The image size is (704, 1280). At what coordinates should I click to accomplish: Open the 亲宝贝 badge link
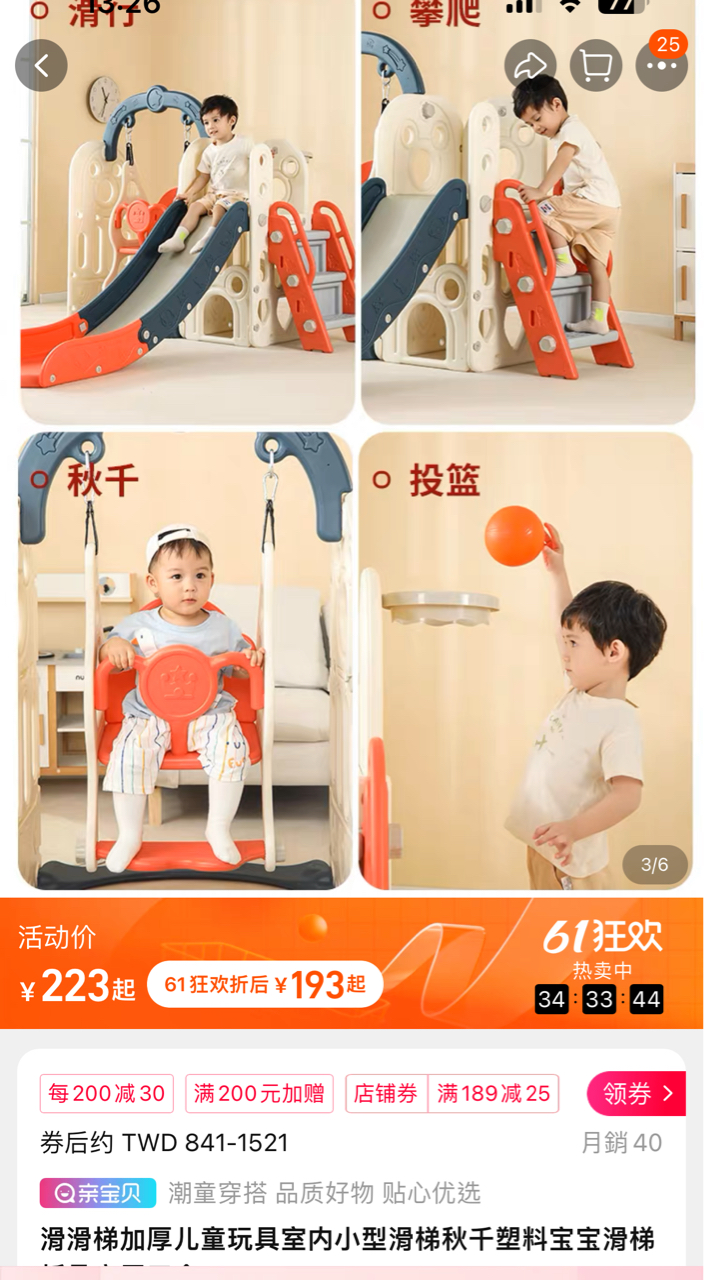(x=98, y=1192)
